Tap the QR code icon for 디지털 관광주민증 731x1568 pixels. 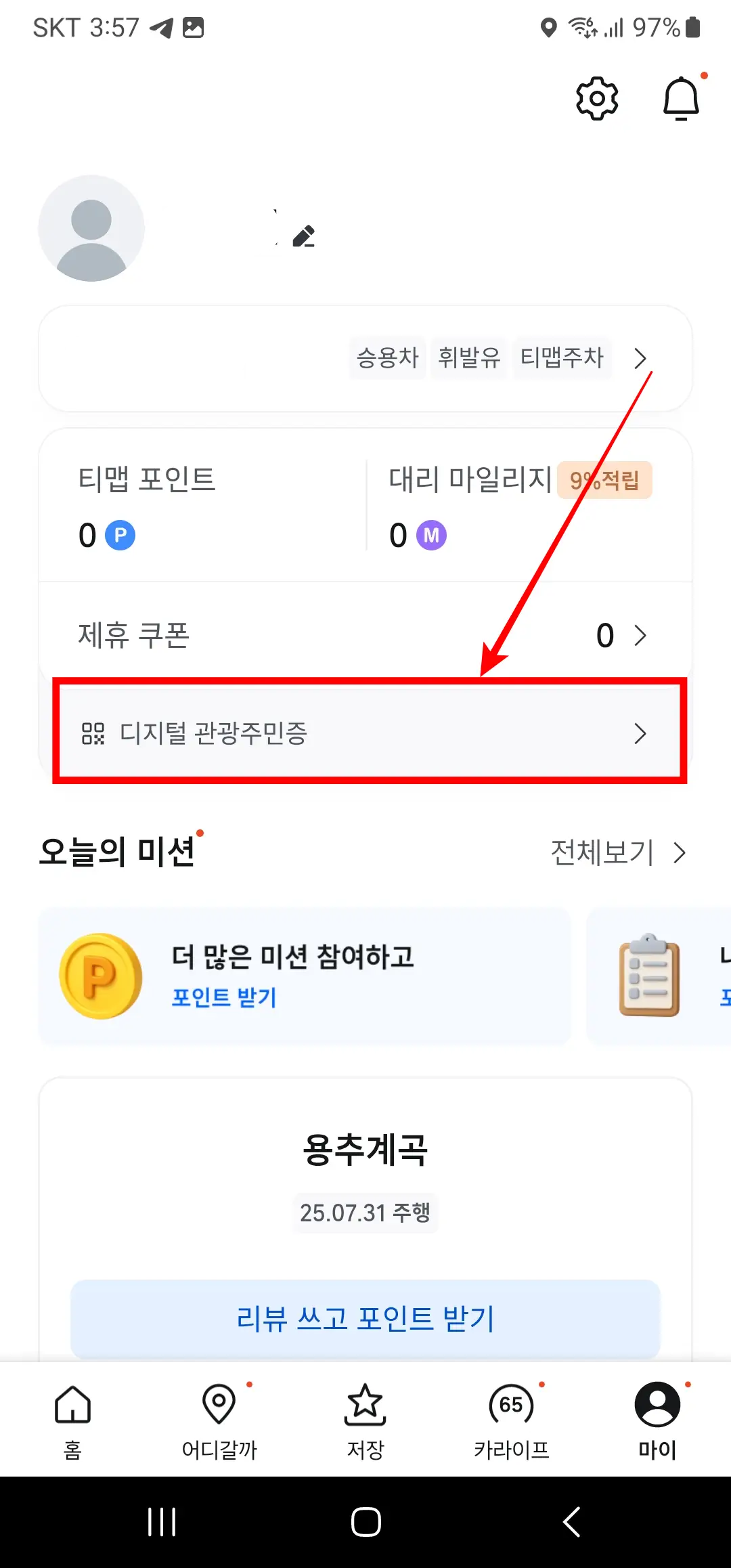(93, 734)
